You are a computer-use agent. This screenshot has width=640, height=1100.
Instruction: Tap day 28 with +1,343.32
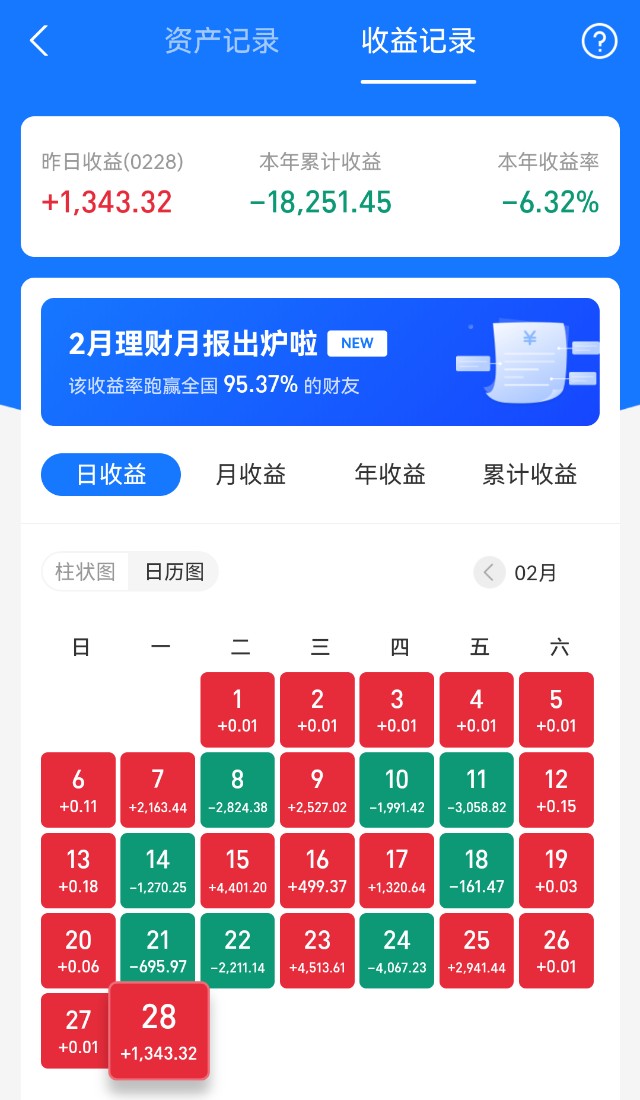(159, 1031)
